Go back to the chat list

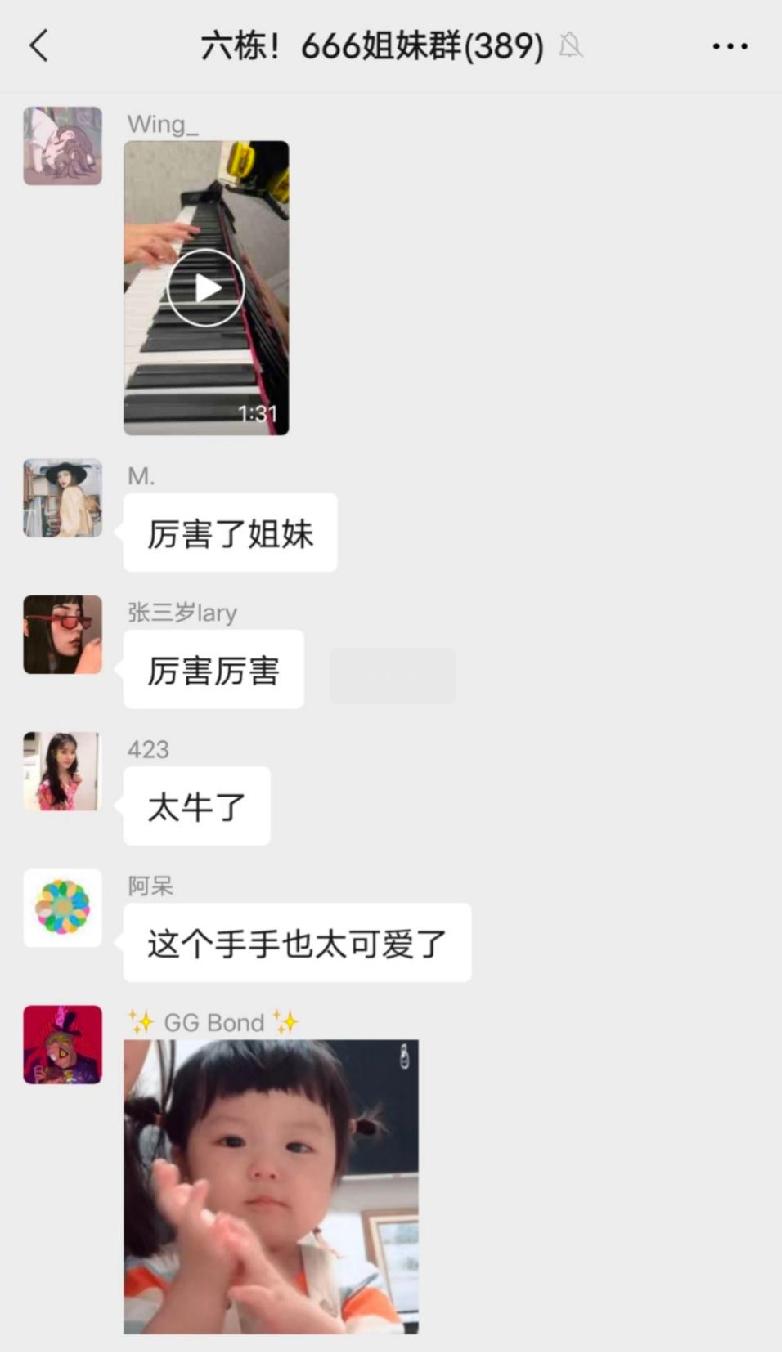pyautogui.click(x=39, y=46)
